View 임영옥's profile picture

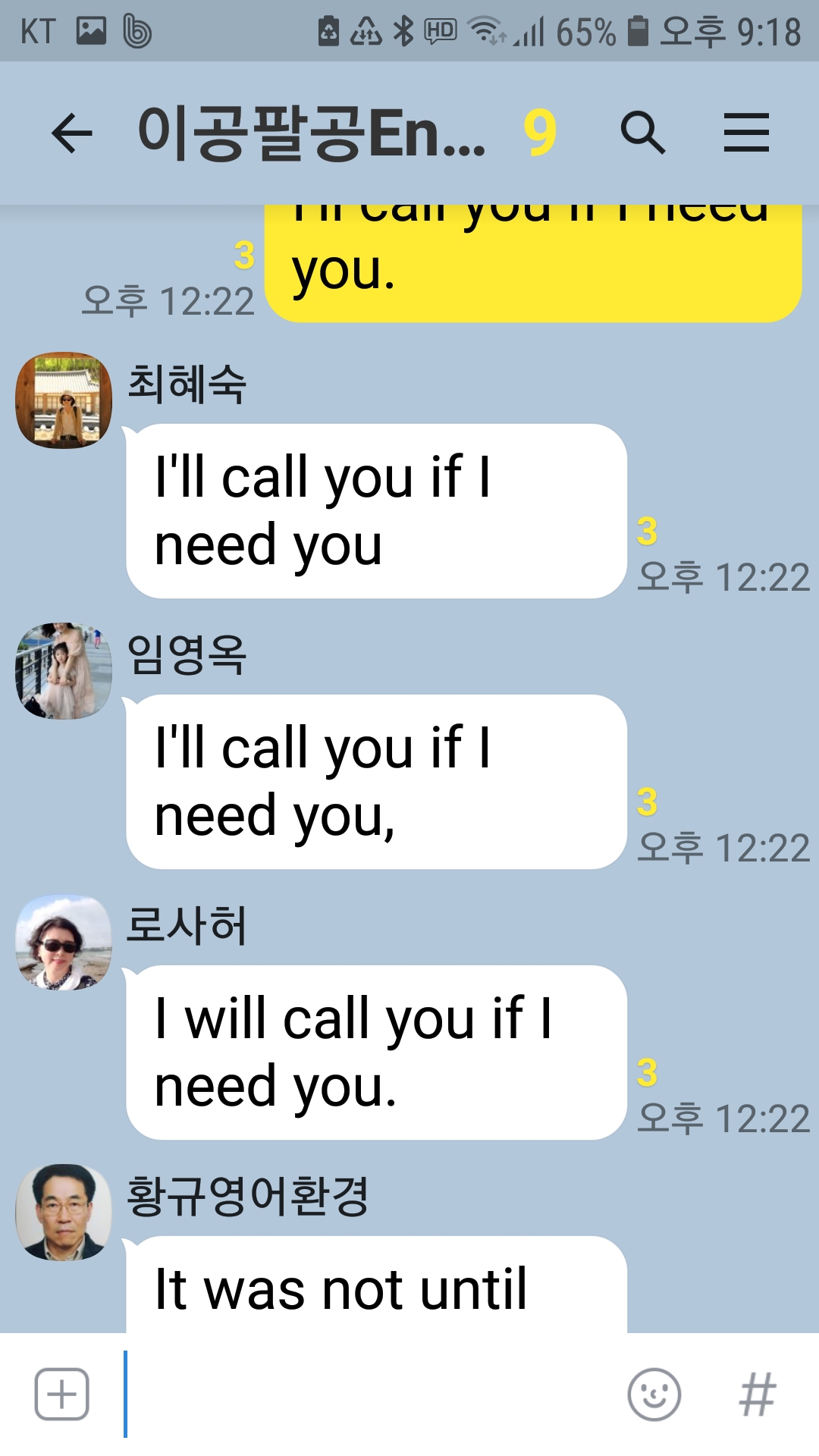(64, 671)
